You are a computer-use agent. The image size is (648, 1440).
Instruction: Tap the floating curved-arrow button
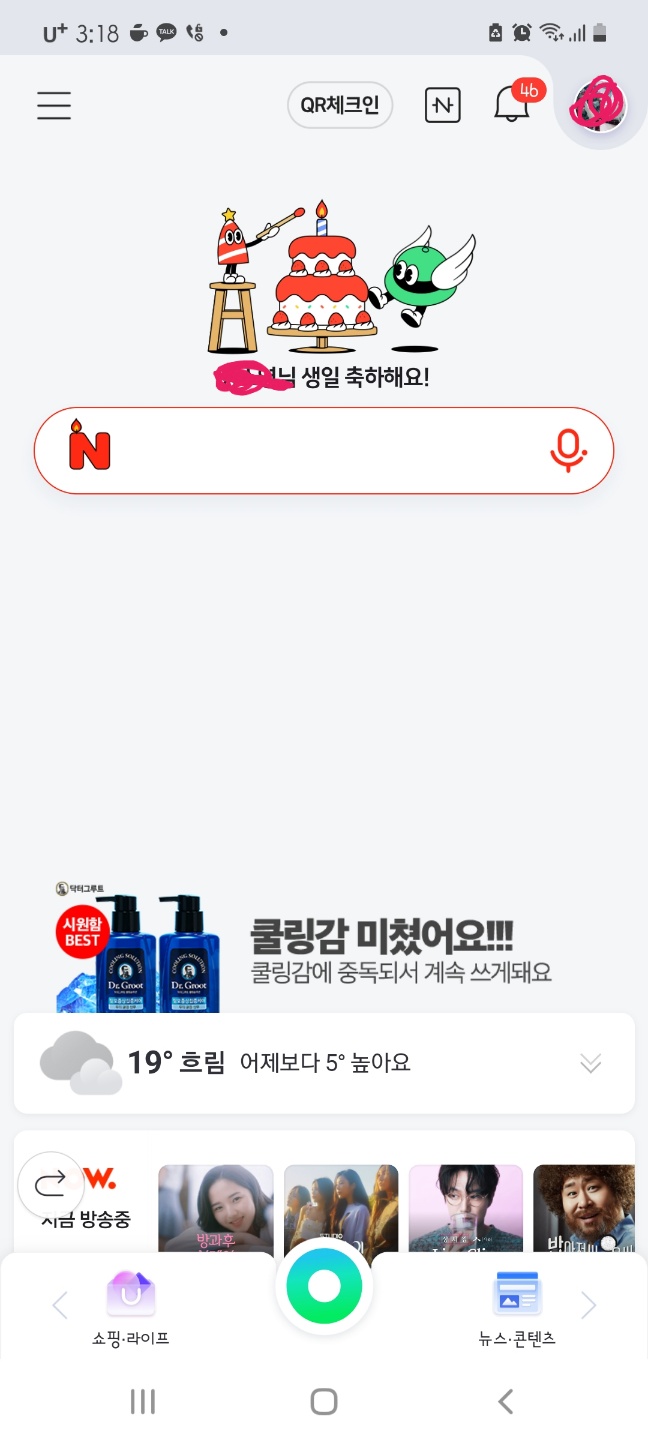(x=50, y=1185)
